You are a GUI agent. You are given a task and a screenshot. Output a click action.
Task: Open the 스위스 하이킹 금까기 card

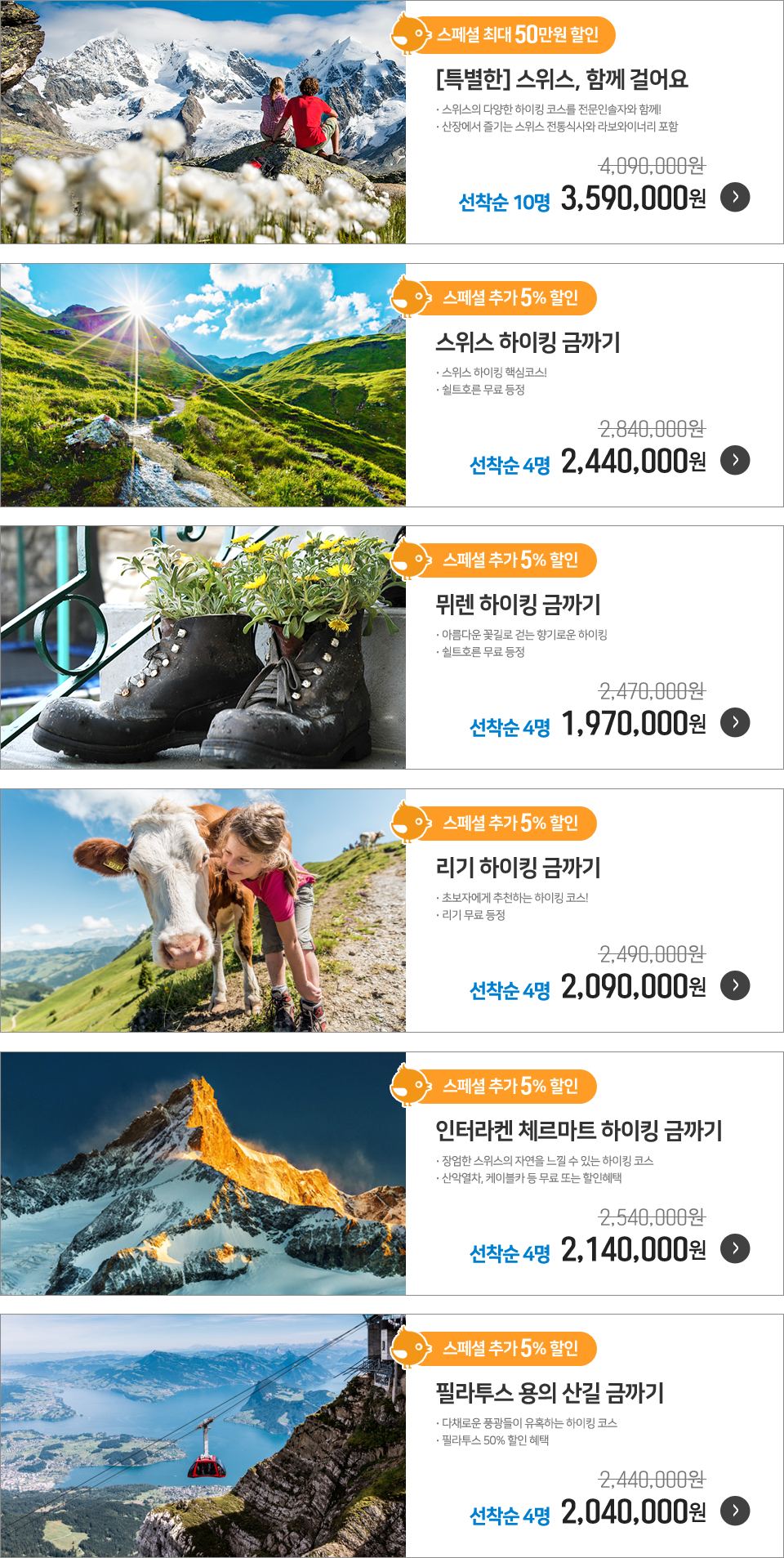coord(528,342)
